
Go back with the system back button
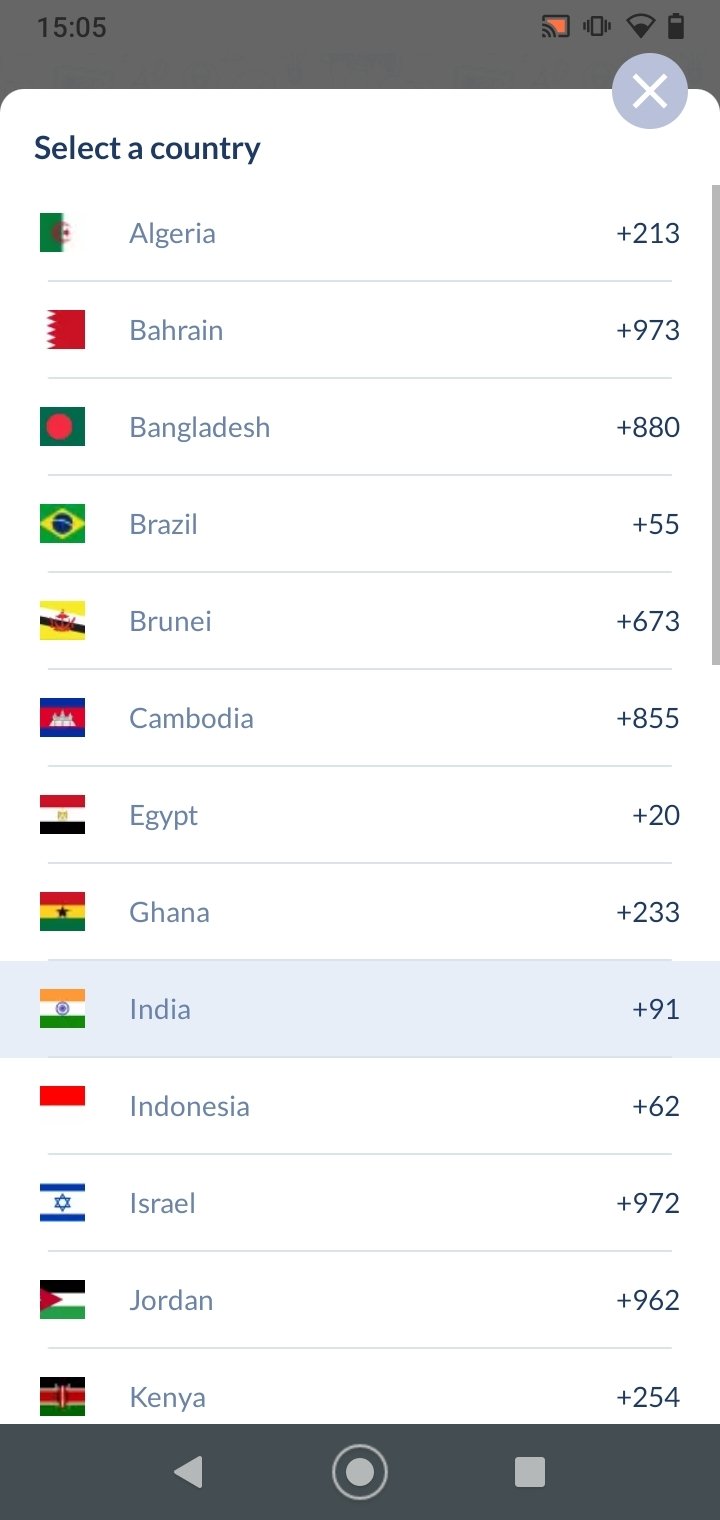pos(188,1472)
